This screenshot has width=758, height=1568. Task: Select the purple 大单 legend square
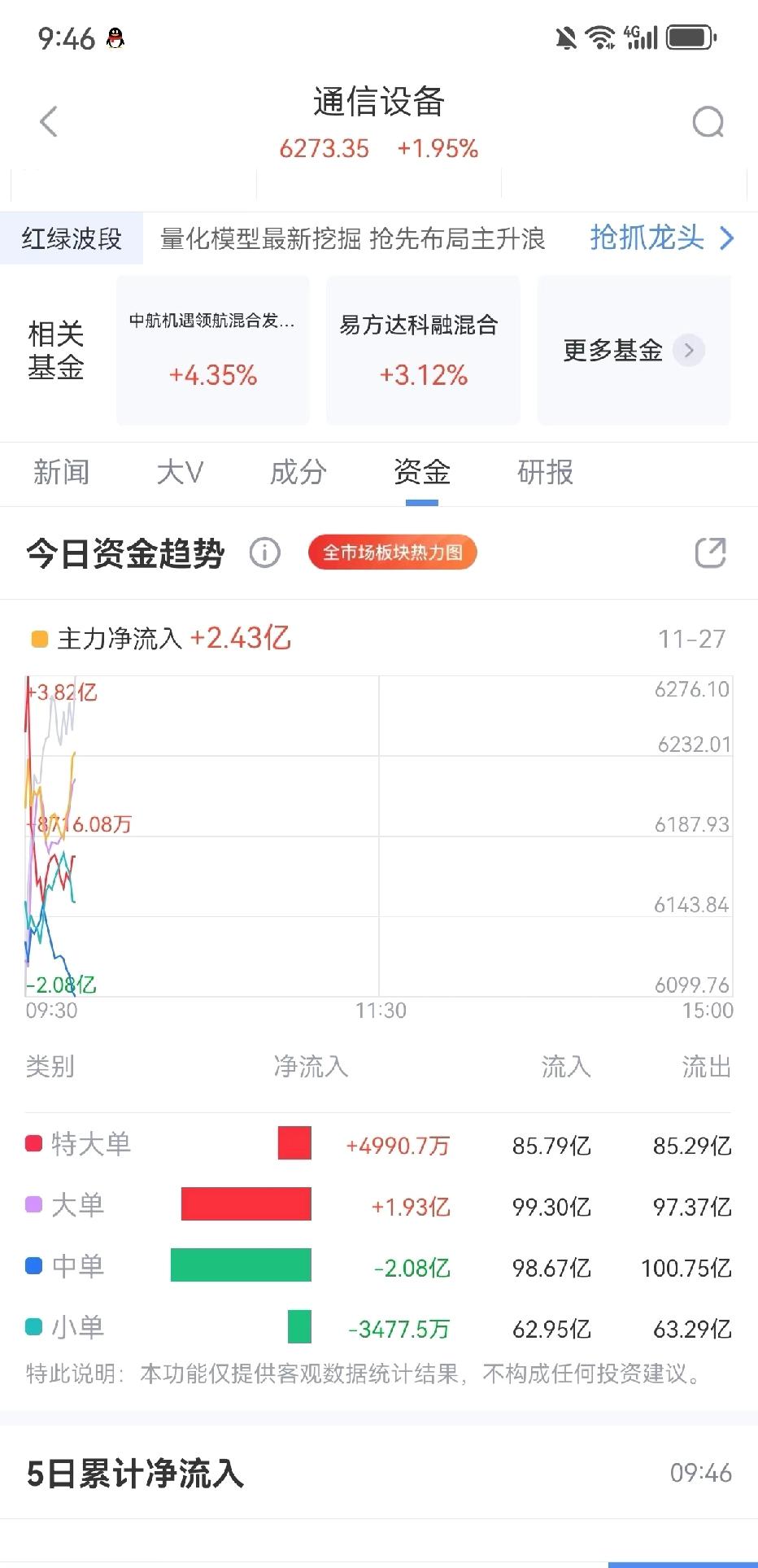(x=33, y=1204)
